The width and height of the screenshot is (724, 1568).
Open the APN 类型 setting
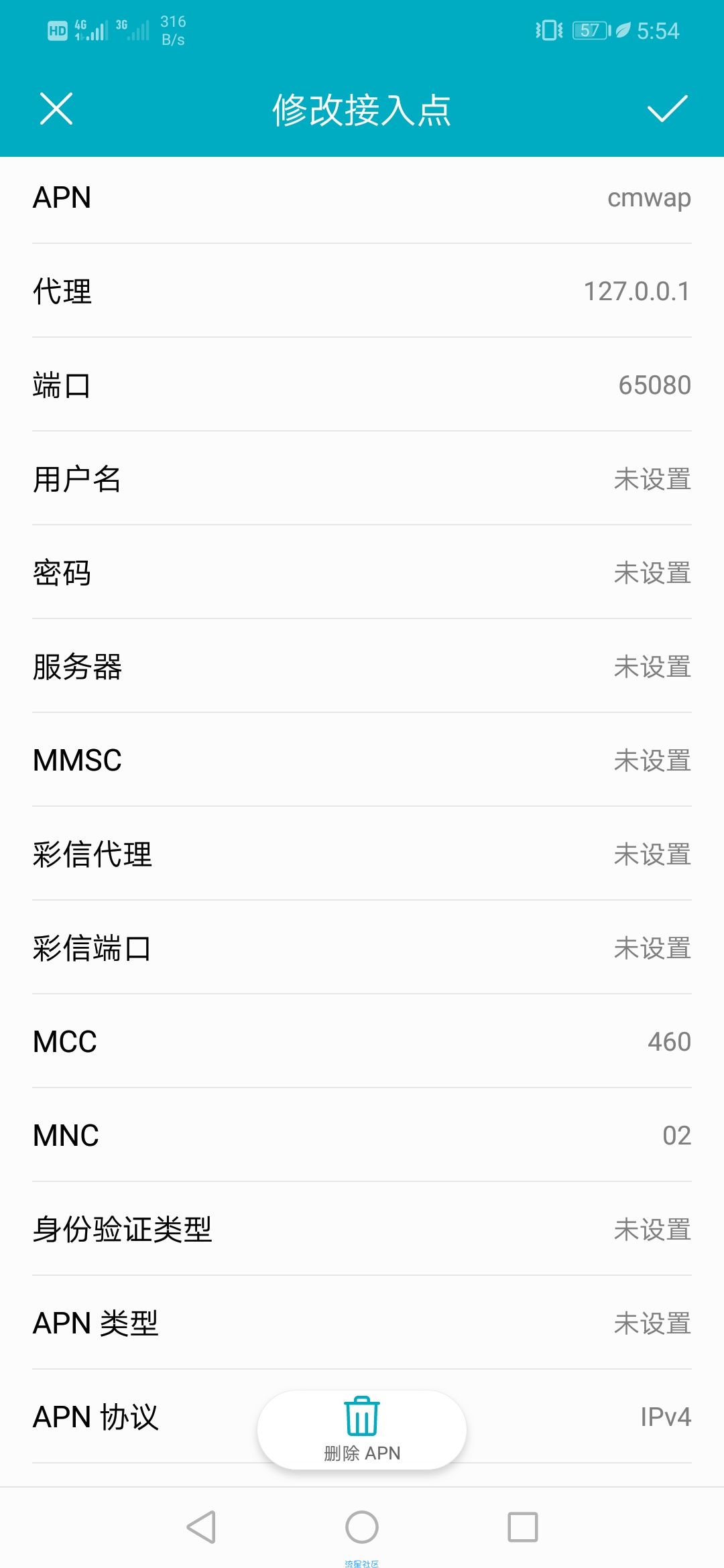point(362,1323)
